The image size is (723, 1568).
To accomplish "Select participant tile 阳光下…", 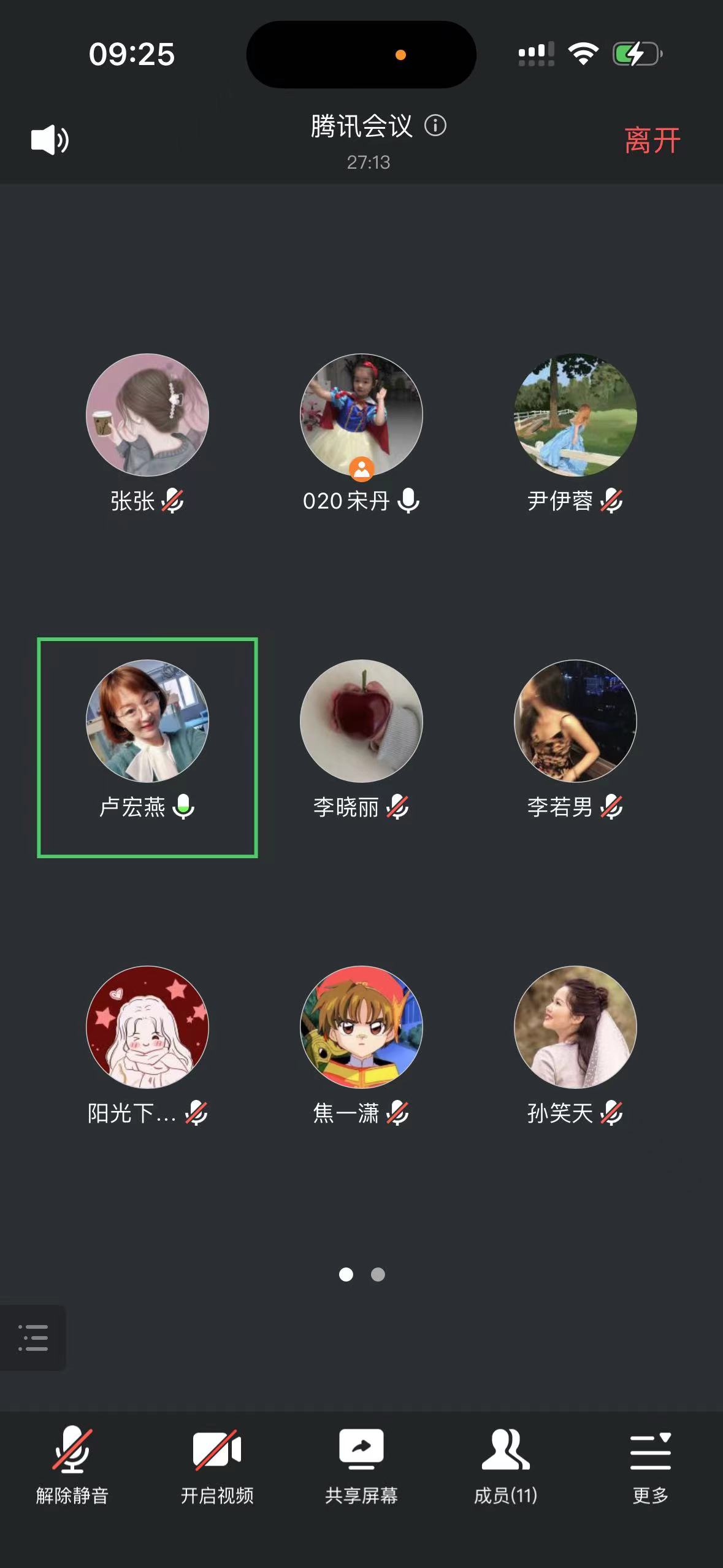I will [147, 1027].
